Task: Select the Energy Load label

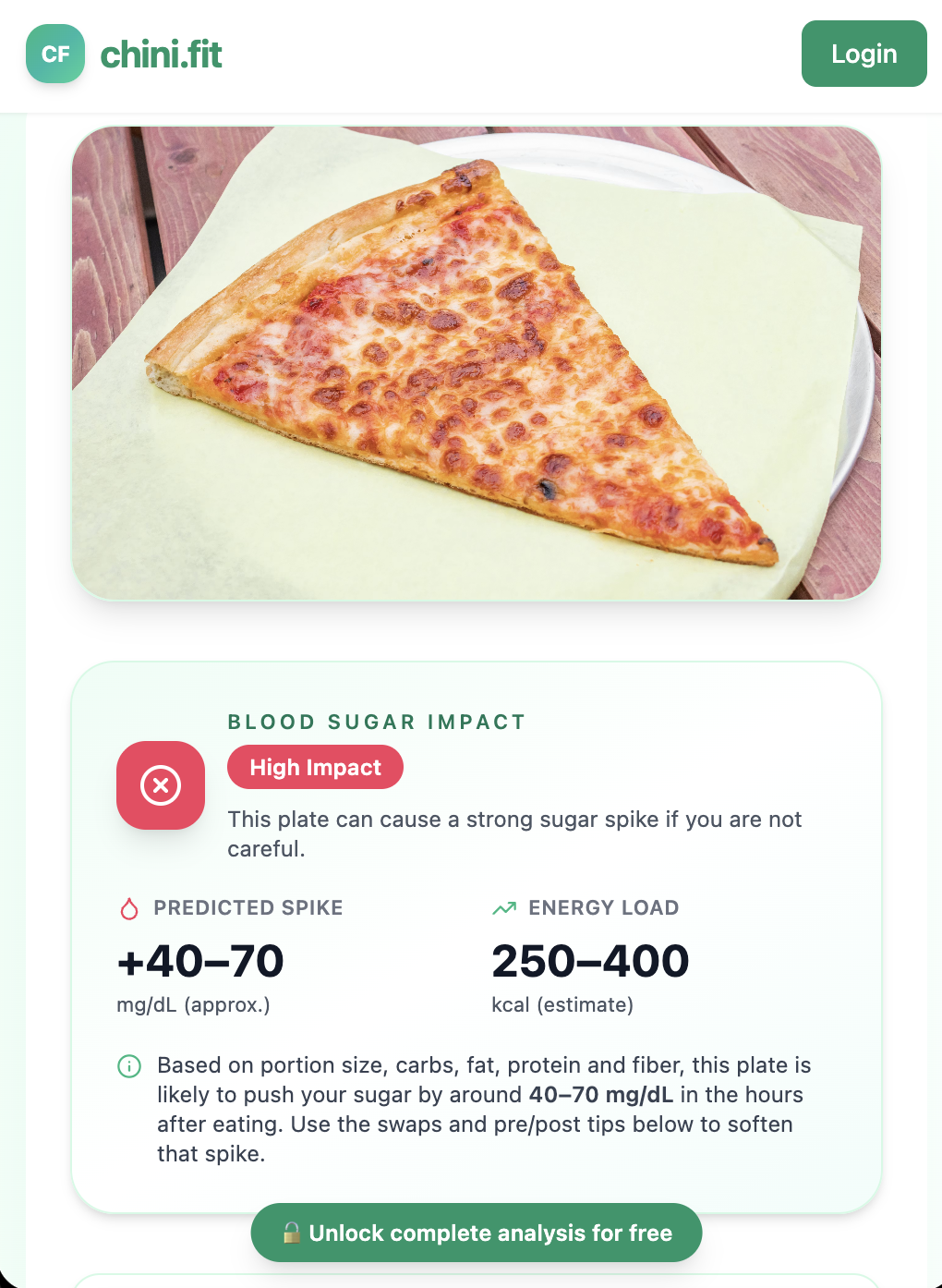Action: coord(604,908)
